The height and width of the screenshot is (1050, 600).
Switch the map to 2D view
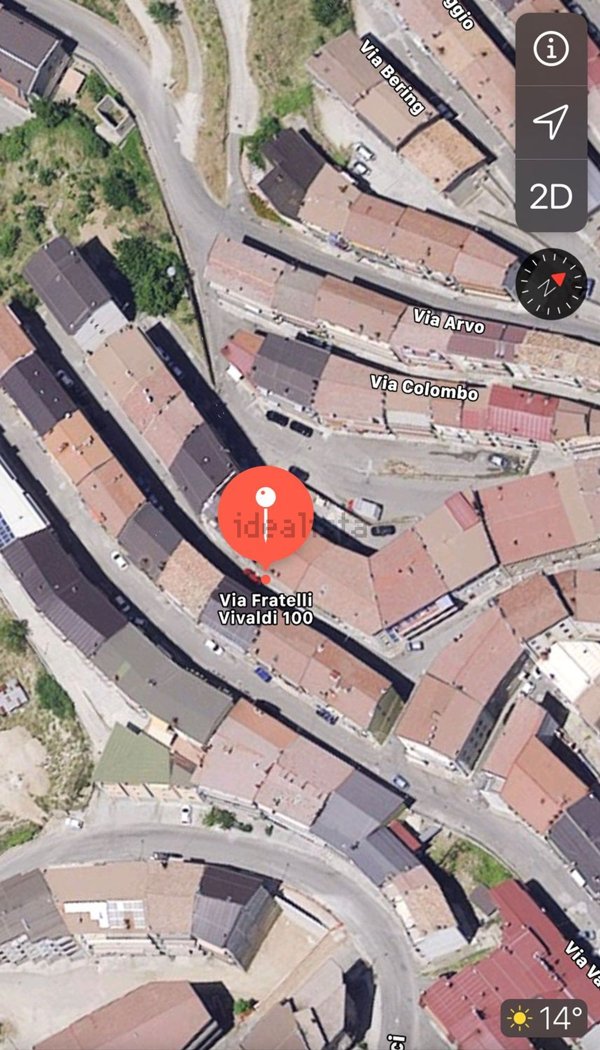(551, 196)
